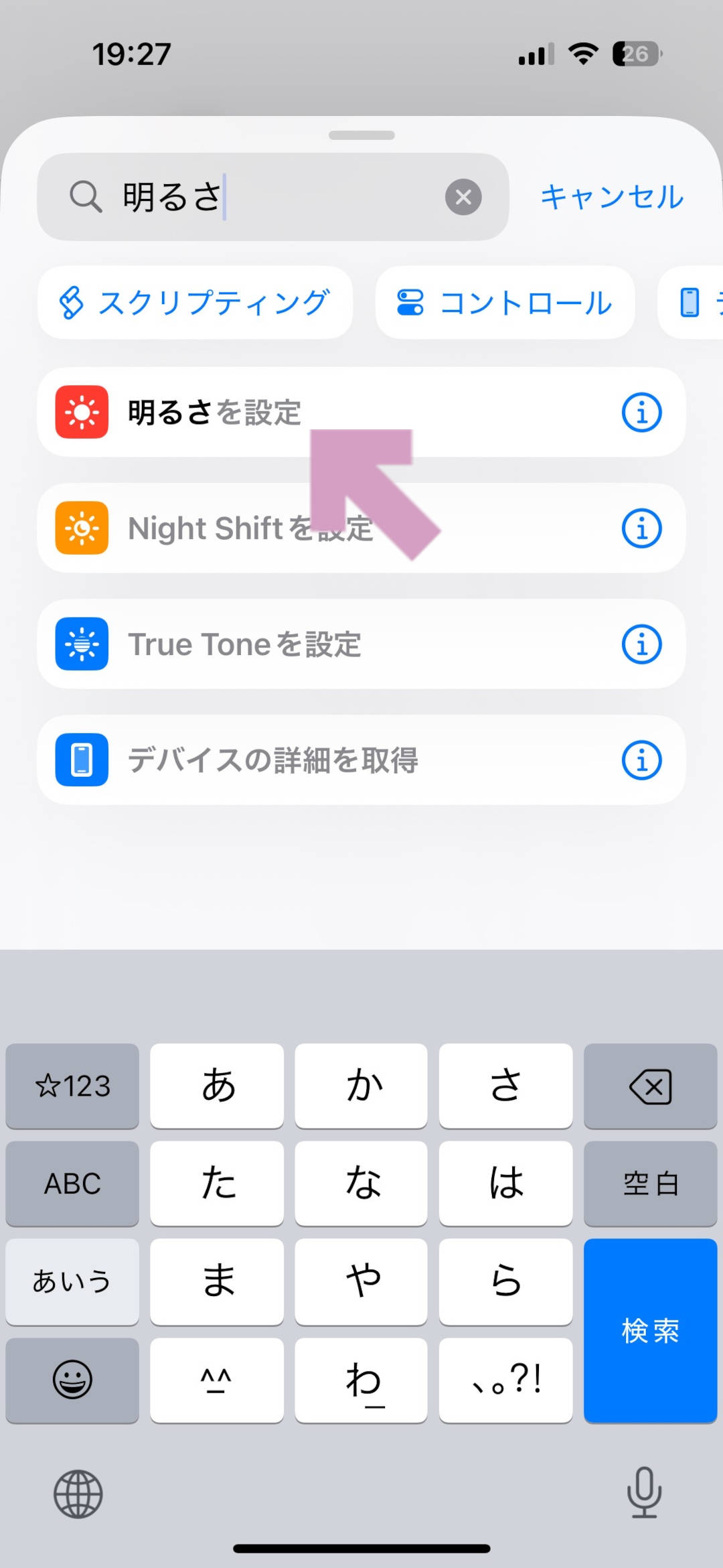The height and width of the screenshot is (1568, 723).
Task: Switch keyboard to ☆123 symbols
Action: pyautogui.click(x=72, y=1086)
